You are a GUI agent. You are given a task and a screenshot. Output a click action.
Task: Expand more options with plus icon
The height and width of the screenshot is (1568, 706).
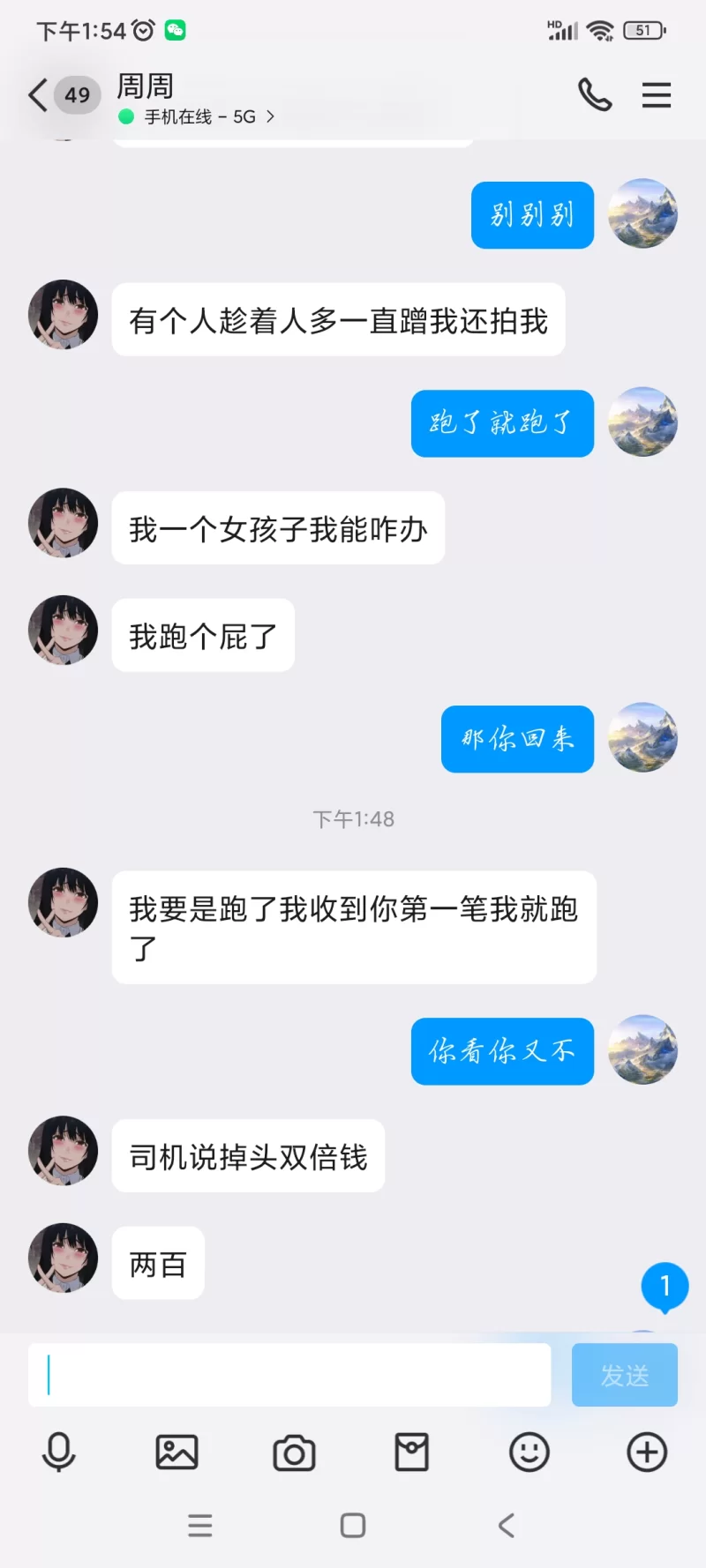coord(646,1452)
